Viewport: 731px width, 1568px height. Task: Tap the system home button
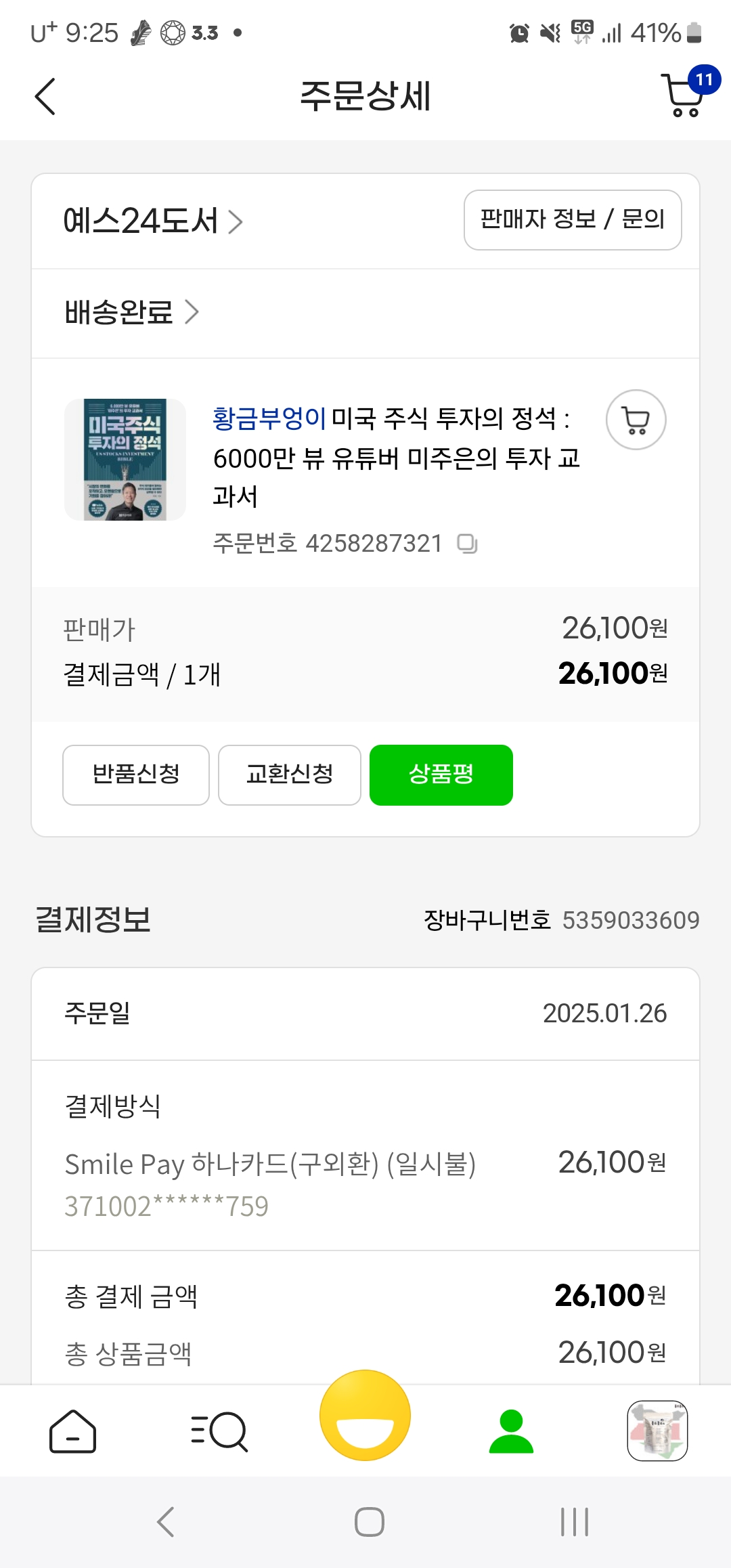pos(370,1522)
